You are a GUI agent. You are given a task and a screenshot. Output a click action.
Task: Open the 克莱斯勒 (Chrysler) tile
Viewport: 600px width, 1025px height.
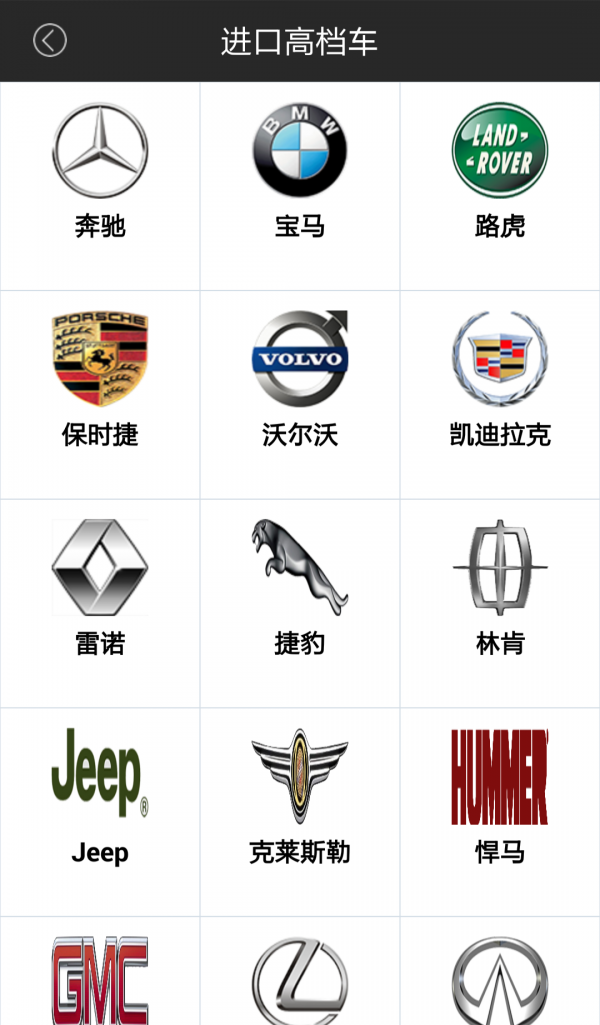[x=300, y=798]
